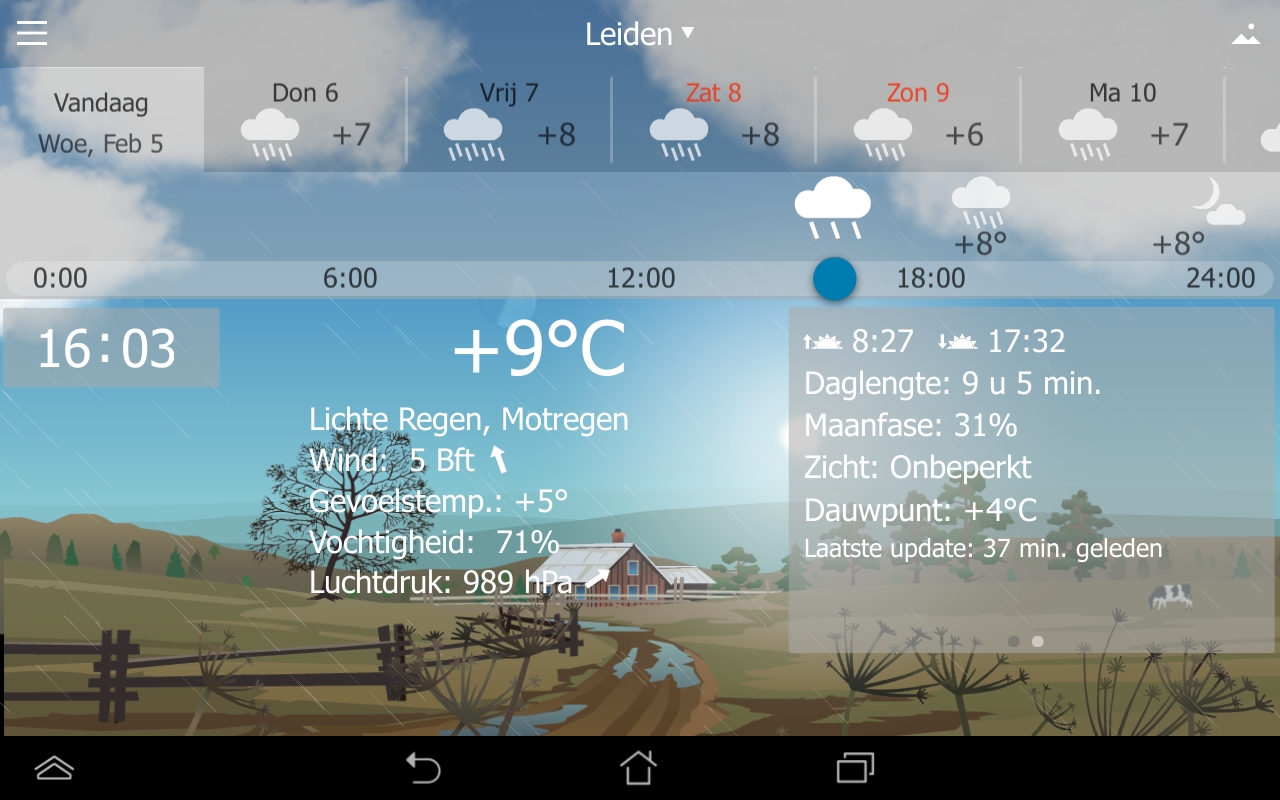Image resolution: width=1280 pixels, height=800 pixels.
Task: Select the Don 6 forecast day
Action: coord(306,119)
